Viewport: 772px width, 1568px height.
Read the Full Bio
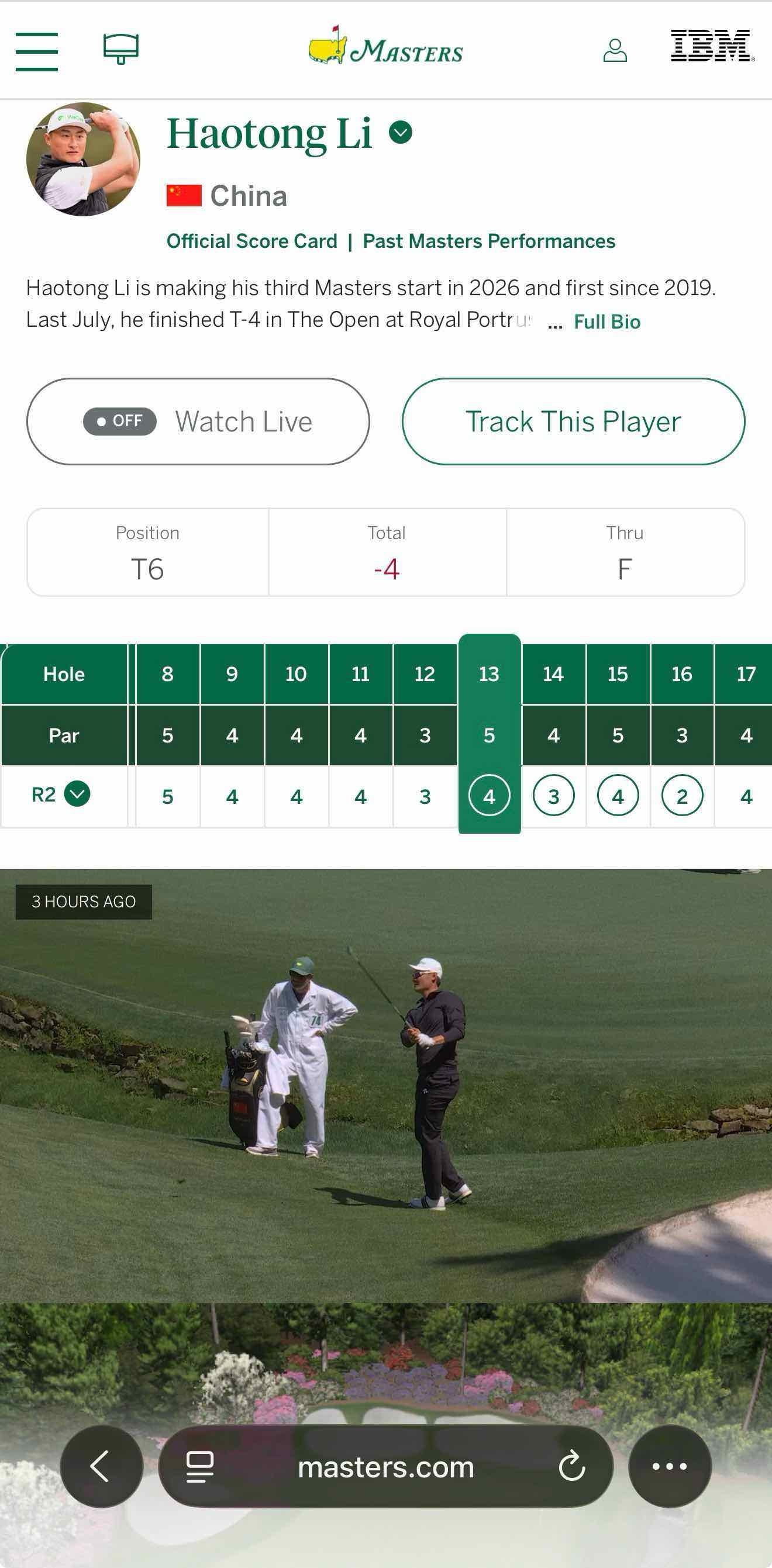tap(607, 322)
